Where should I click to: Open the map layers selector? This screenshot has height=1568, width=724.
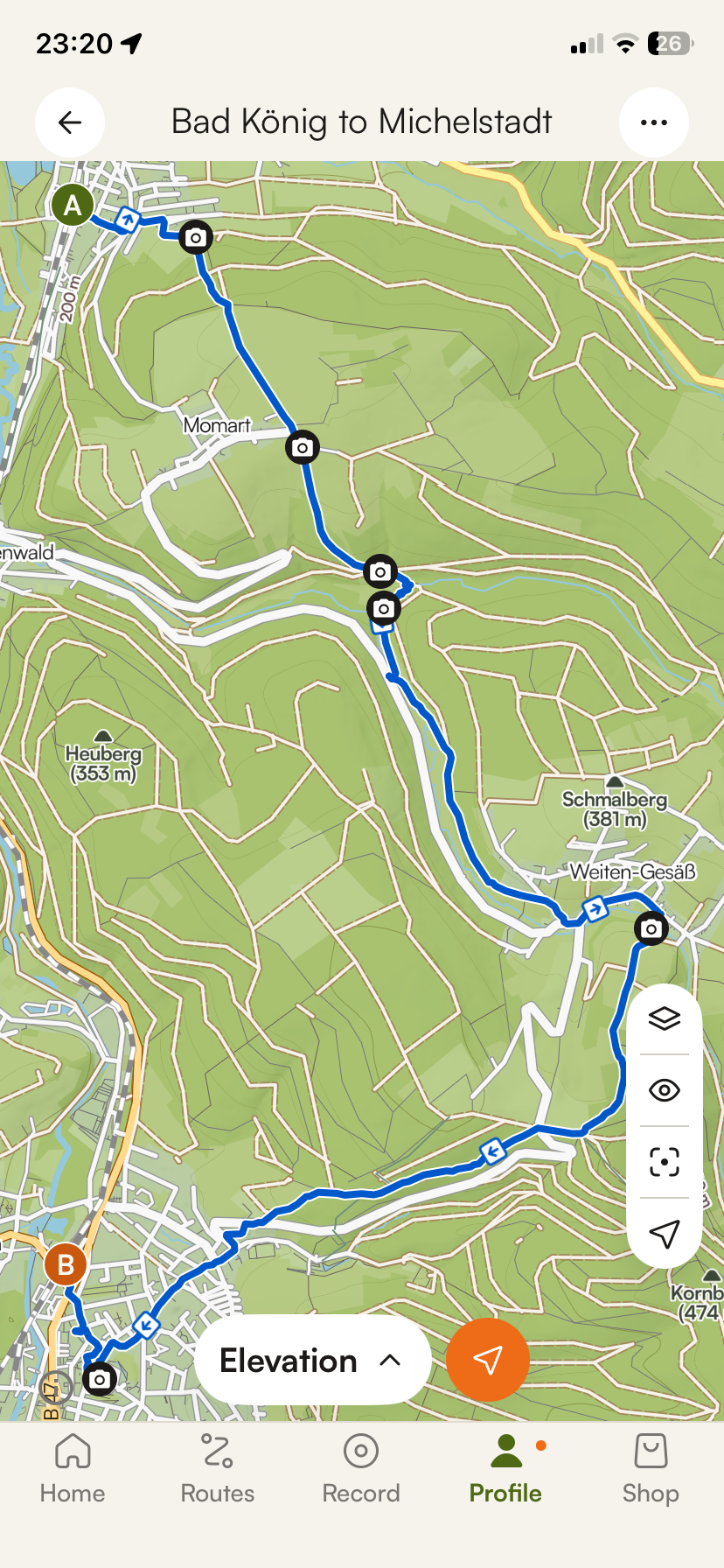click(x=665, y=1018)
